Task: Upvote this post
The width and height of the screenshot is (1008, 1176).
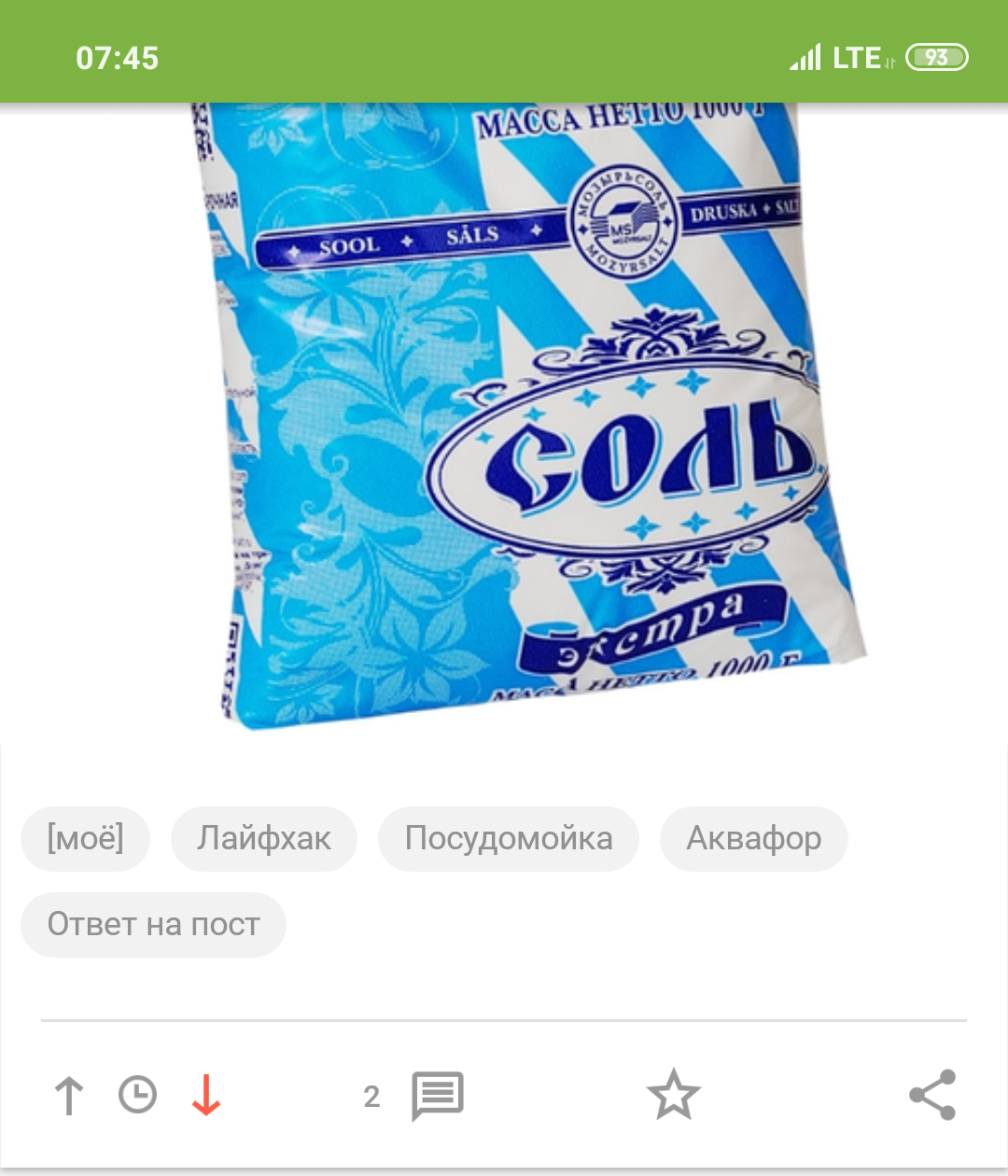Action: pyautogui.click(x=69, y=1095)
